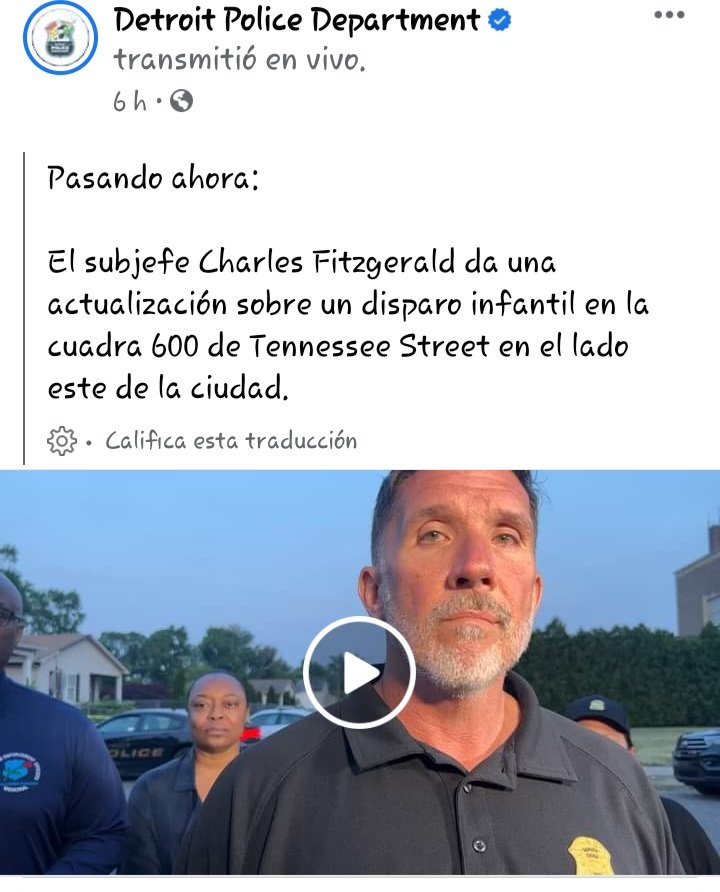Open the Detroit Police Department page name
Screen dimensions: 720x892
(x=298, y=19)
